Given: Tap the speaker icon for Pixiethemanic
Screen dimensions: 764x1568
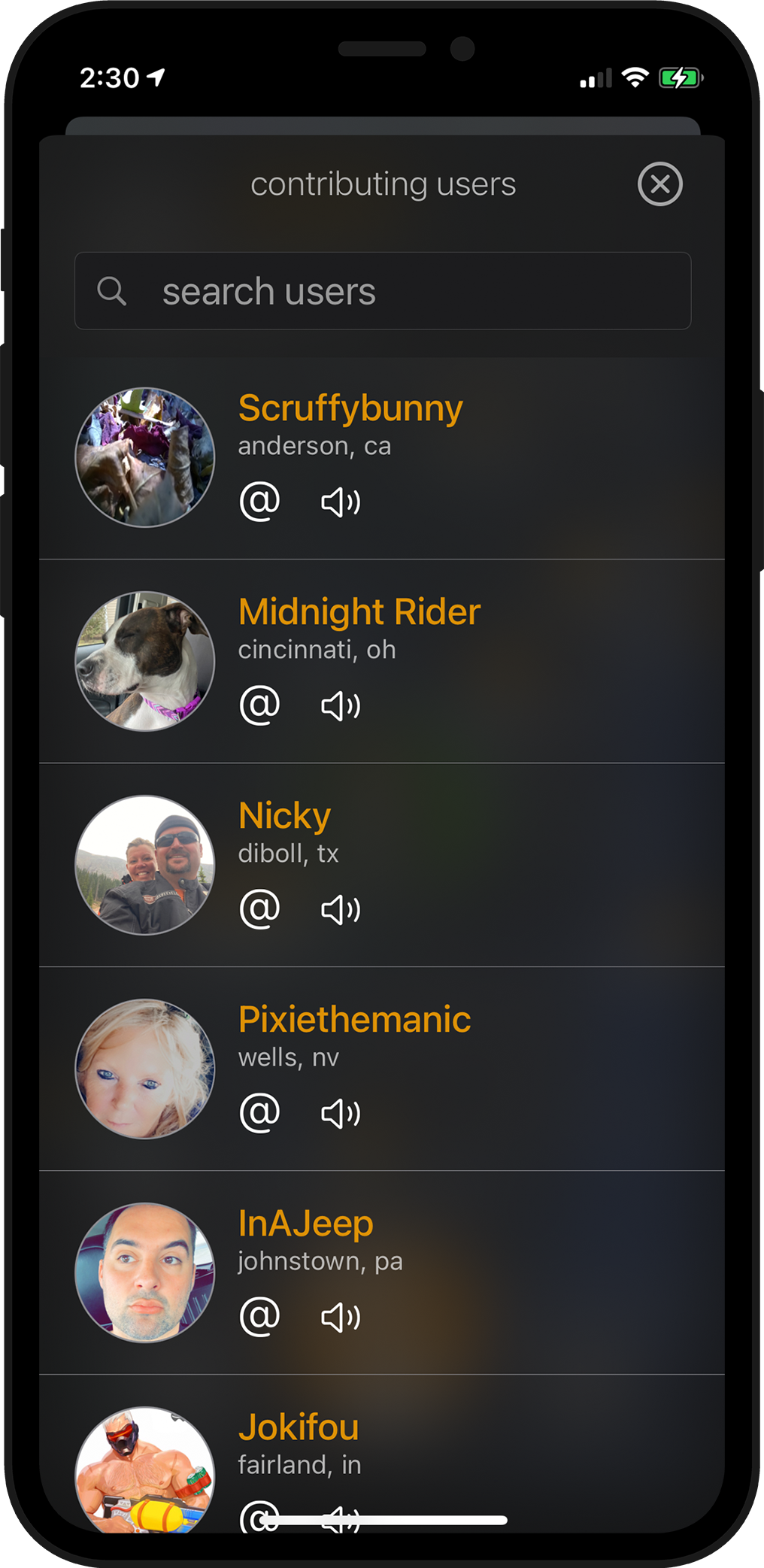Looking at the screenshot, I should 341,1113.
